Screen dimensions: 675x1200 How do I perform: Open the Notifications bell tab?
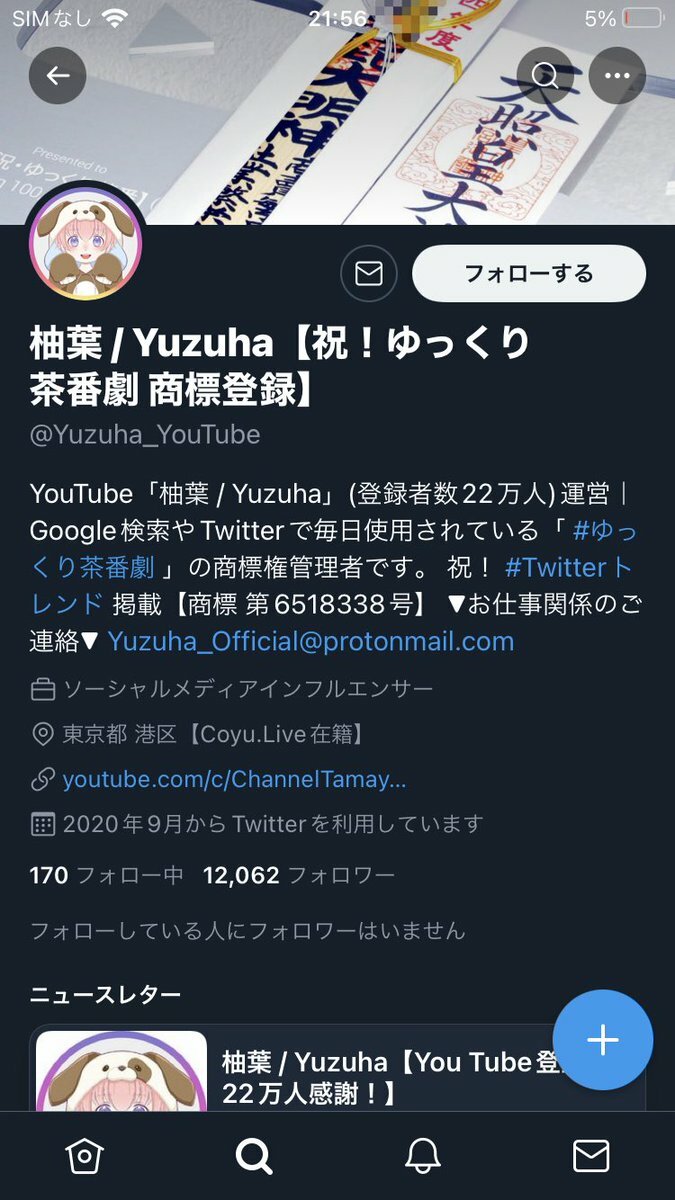422,1156
